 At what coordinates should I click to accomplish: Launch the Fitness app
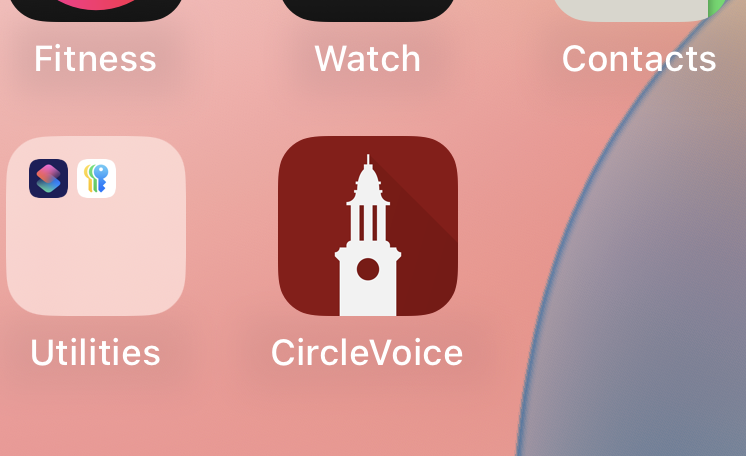point(96,12)
